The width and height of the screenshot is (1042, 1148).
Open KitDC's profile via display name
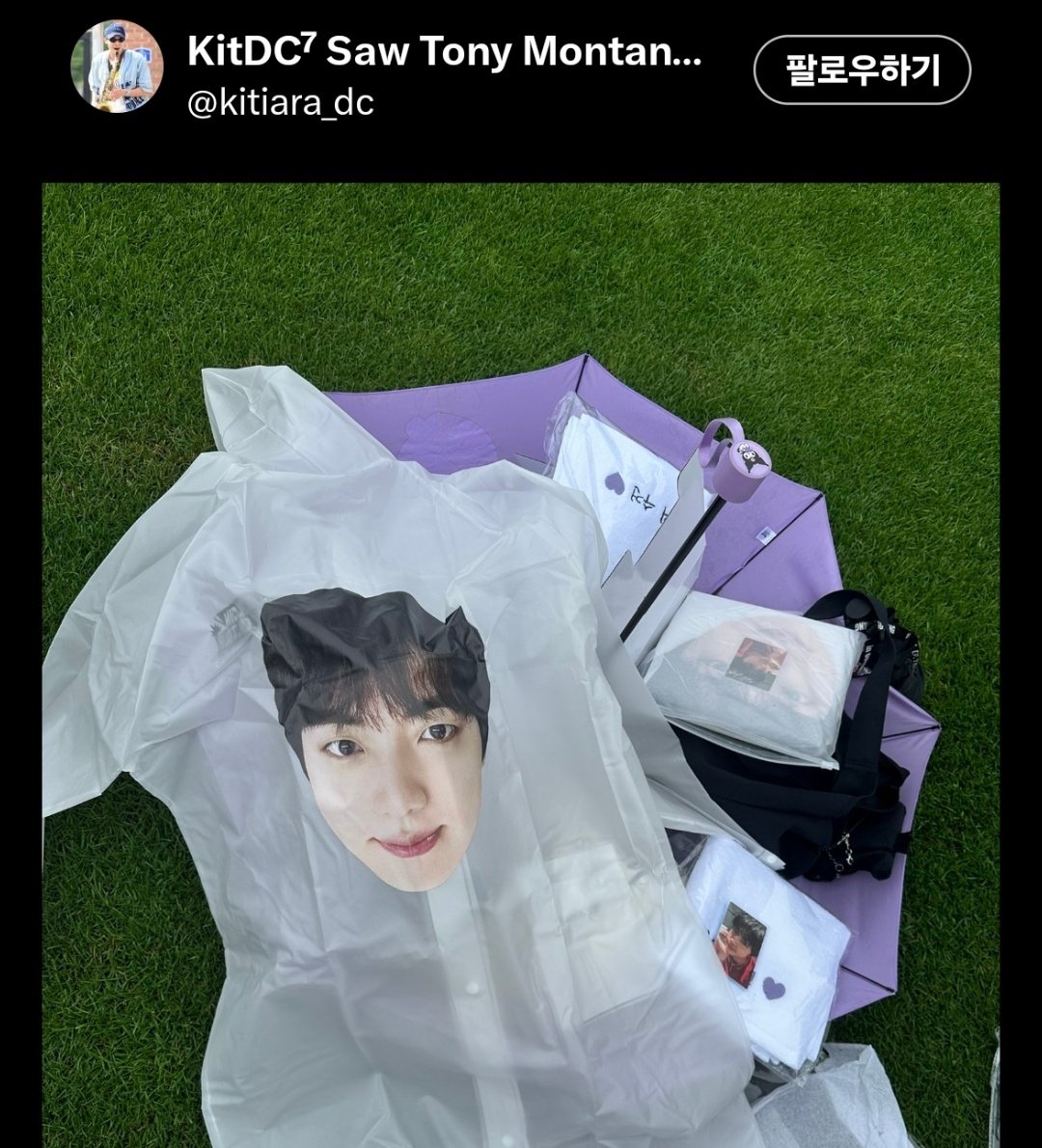click(x=444, y=51)
